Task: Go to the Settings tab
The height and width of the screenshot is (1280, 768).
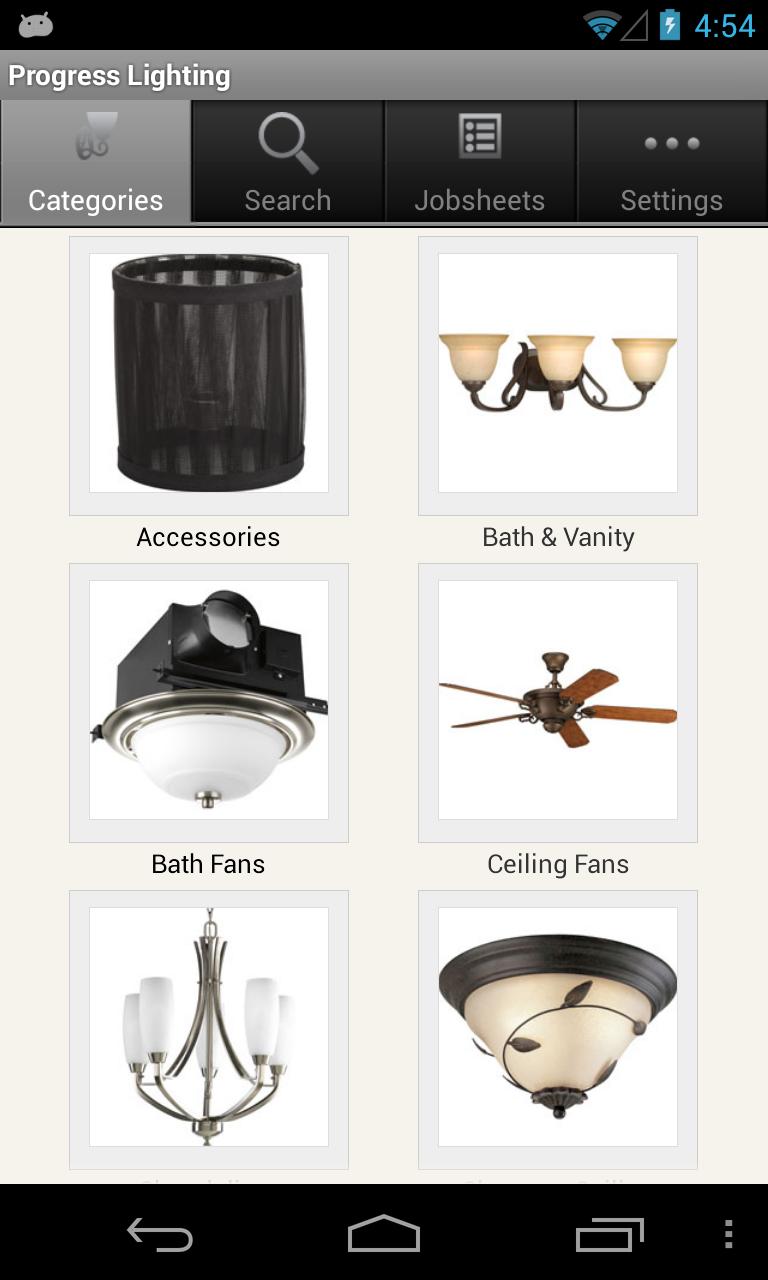Action: coord(671,162)
